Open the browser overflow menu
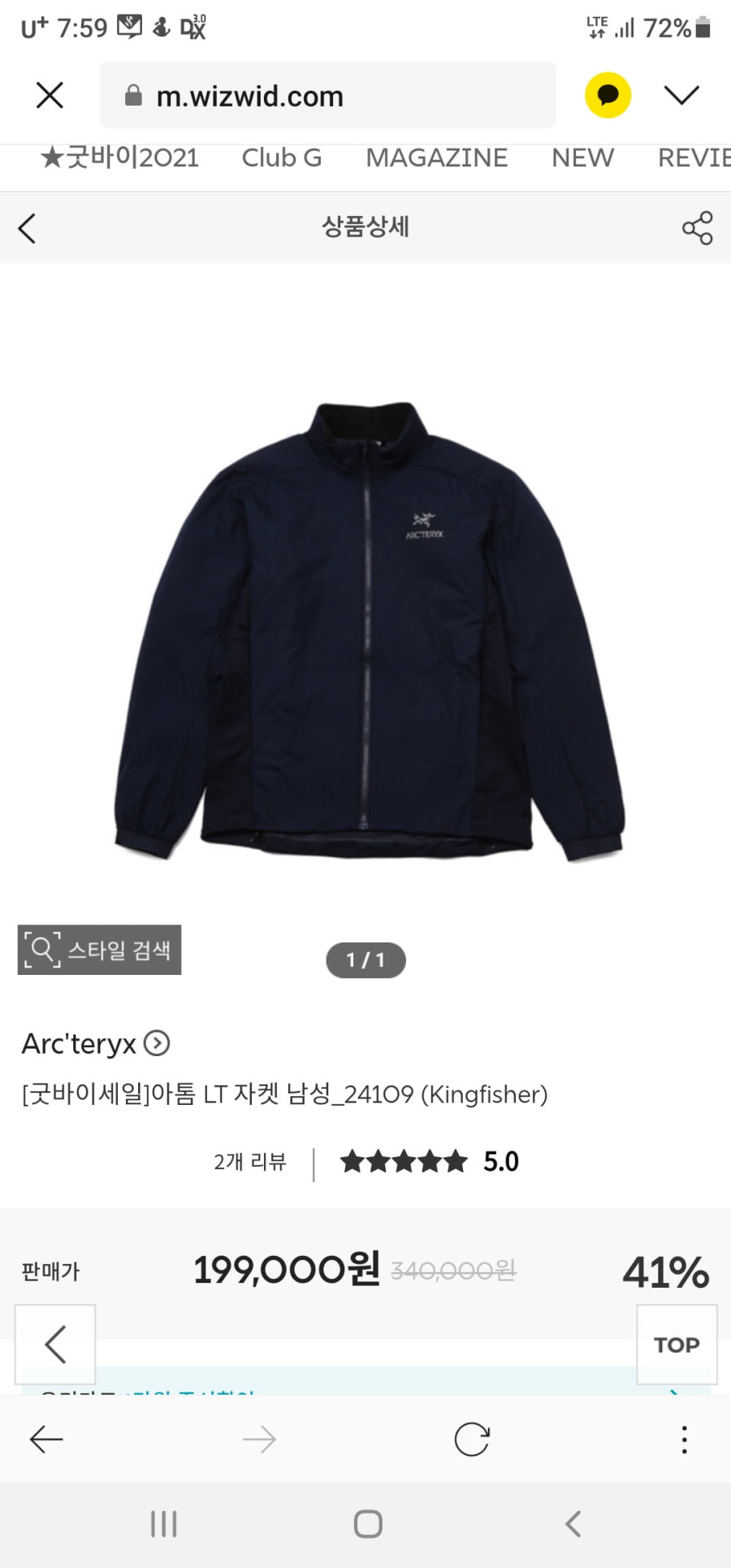Screen dimensions: 731x1568 [x=684, y=1440]
